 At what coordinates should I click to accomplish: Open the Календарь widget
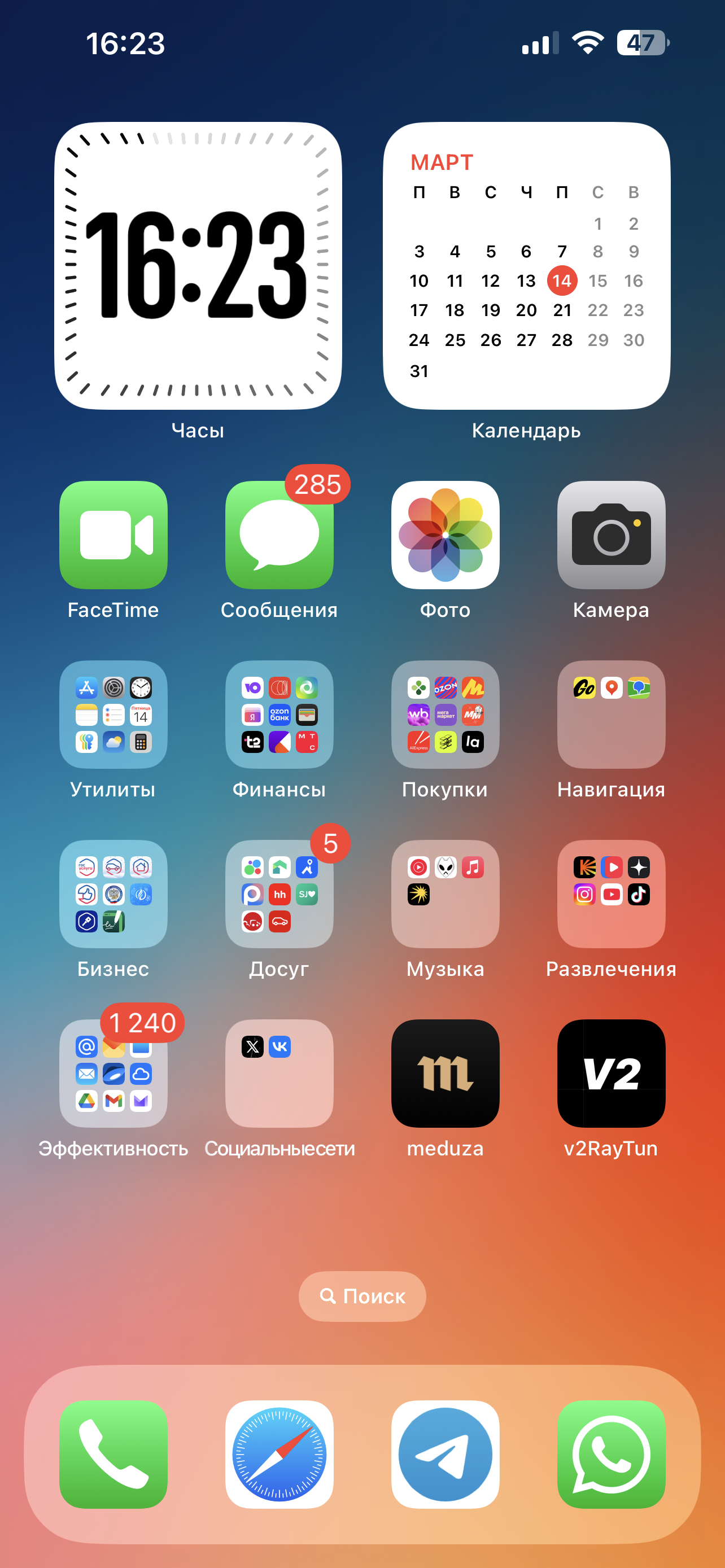tap(527, 265)
